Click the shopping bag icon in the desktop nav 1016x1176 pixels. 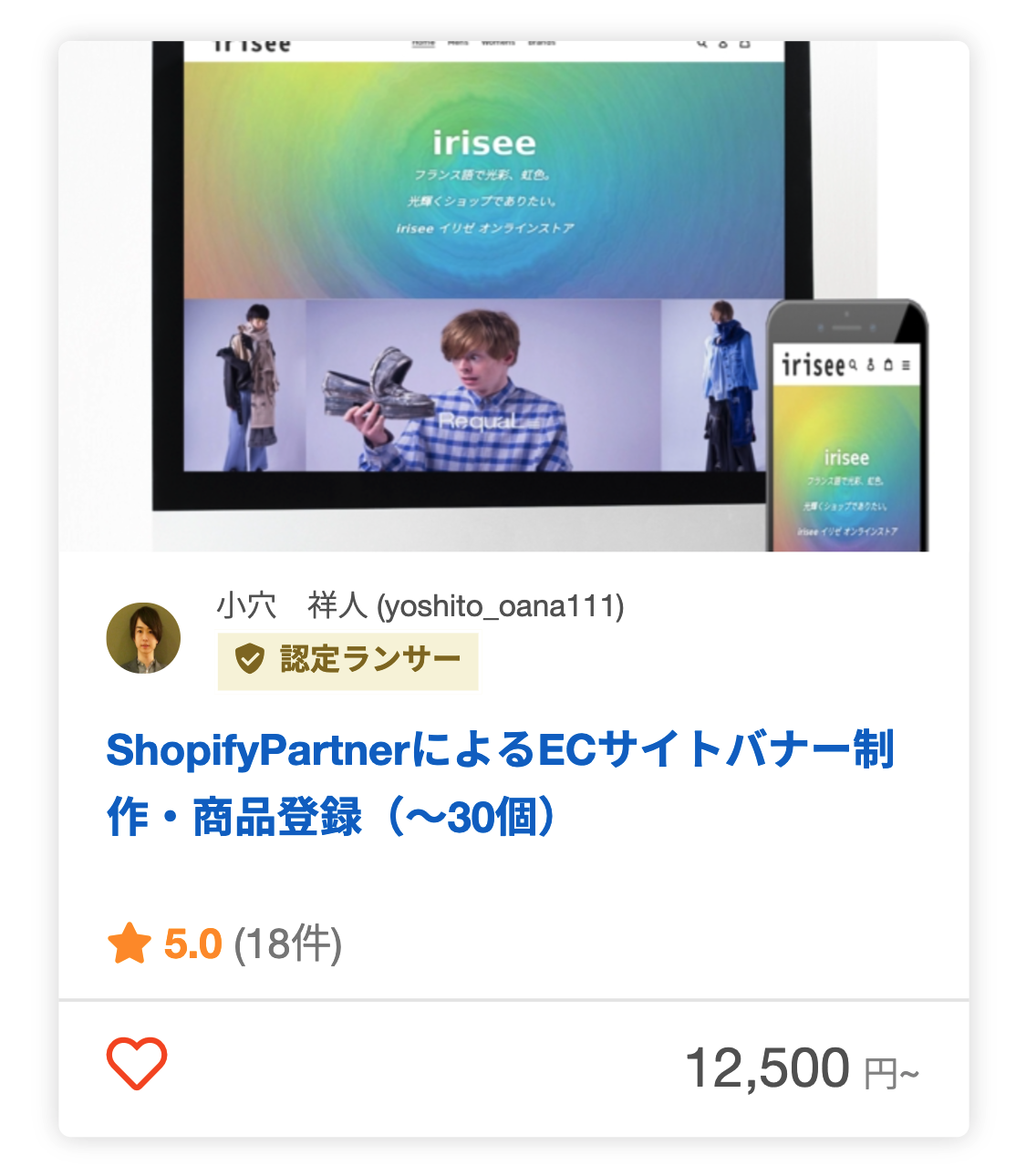click(744, 44)
